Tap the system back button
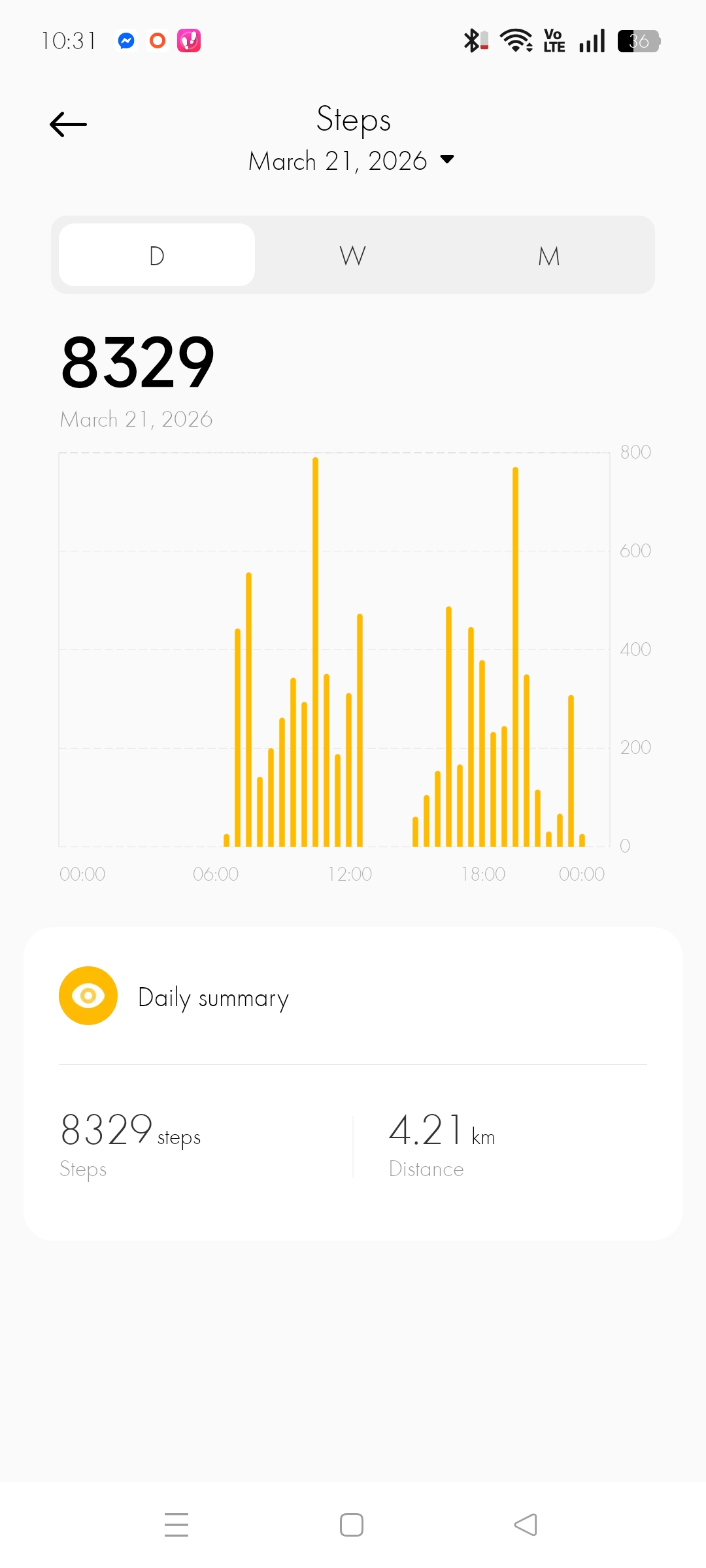Viewport: 706px width, 1568px height. [x=526, y=1525]
